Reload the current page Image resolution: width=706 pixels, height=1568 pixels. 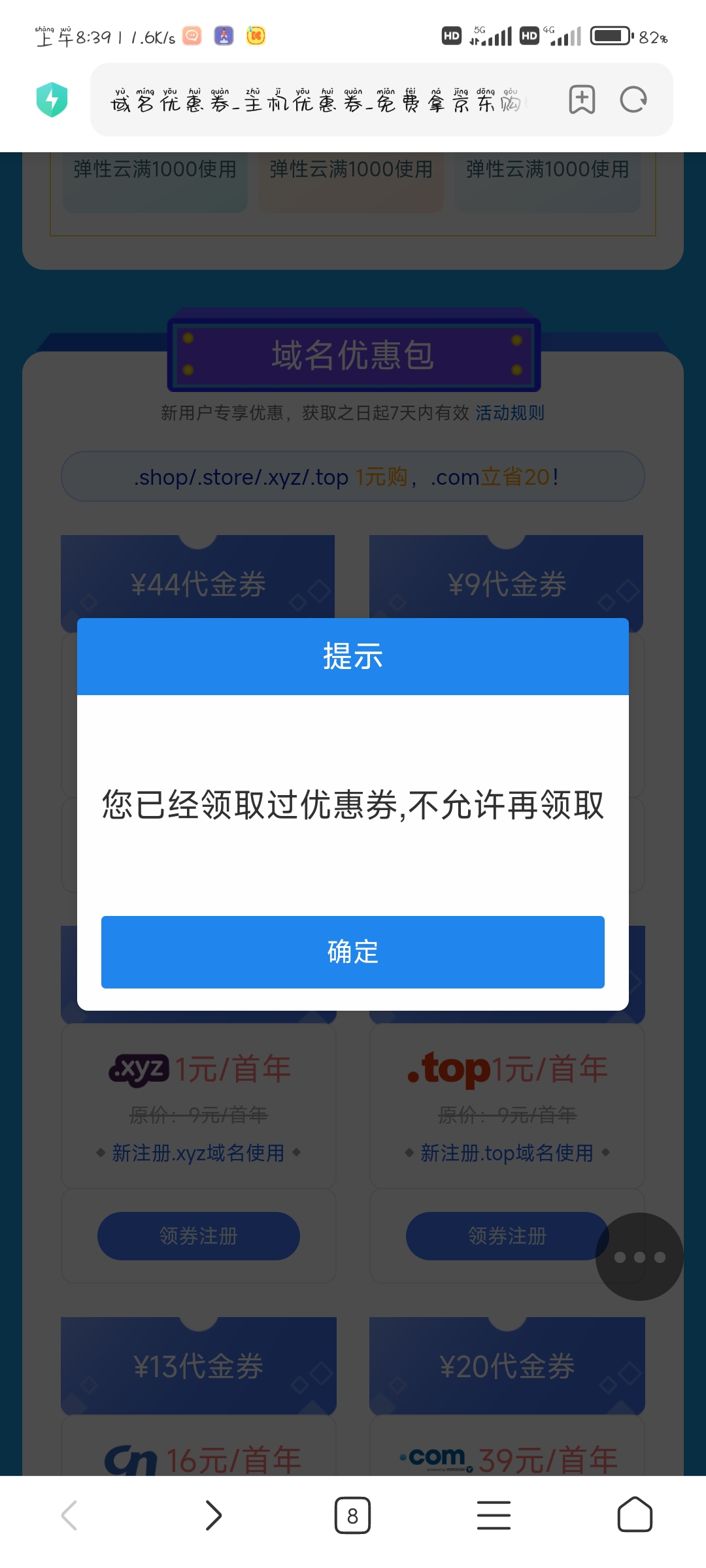click(x=633, y=100)
